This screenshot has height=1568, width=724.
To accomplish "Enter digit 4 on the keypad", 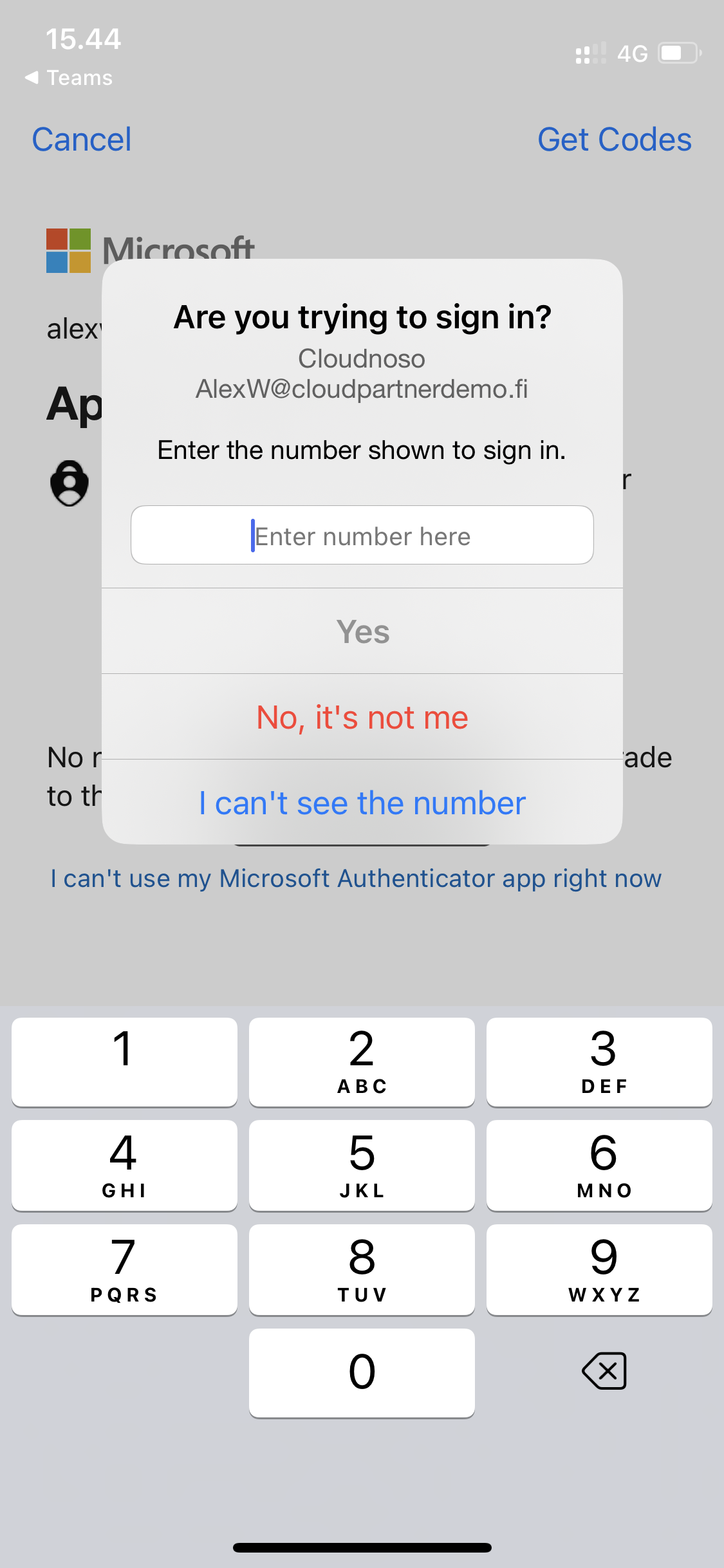I will [124, 1165].
